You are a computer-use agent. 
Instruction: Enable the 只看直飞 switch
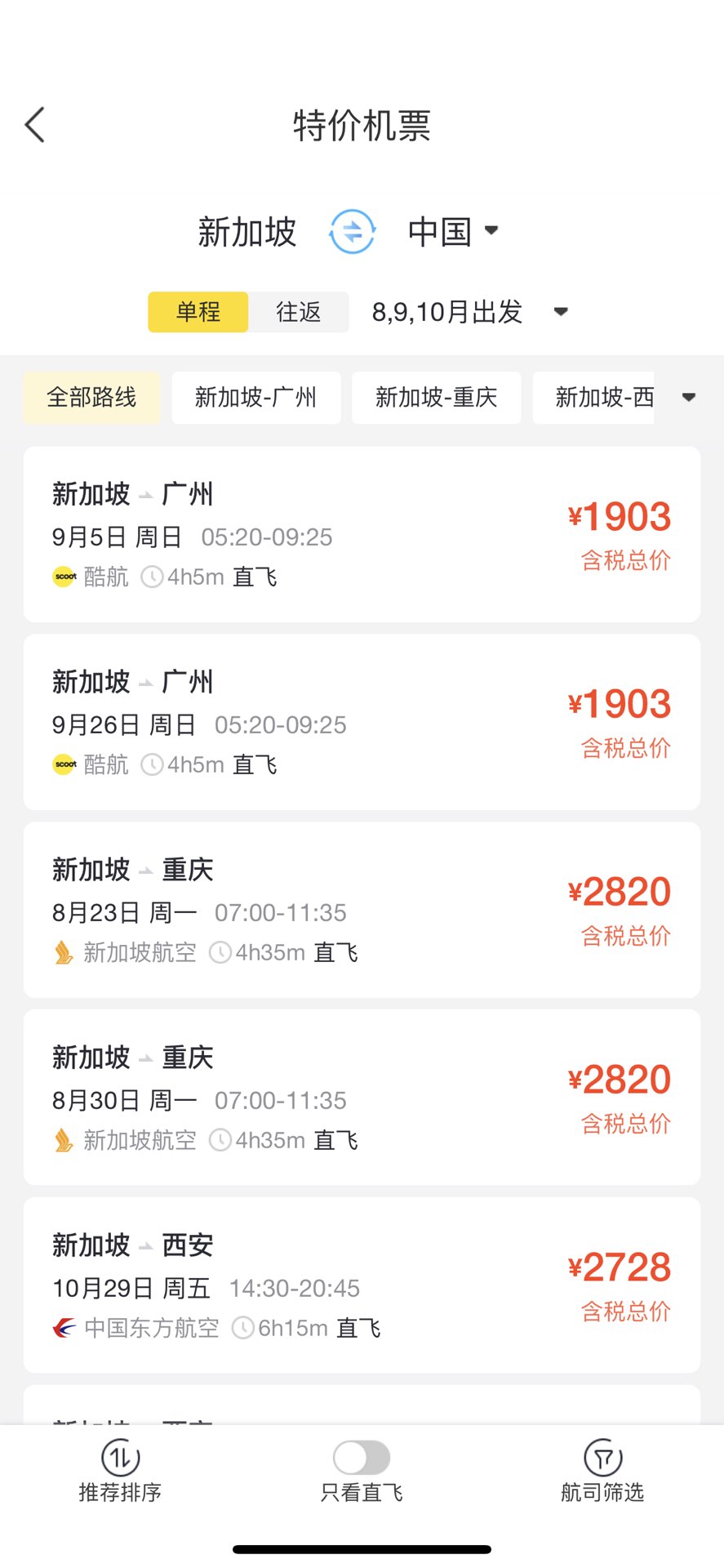point(362,1458)
